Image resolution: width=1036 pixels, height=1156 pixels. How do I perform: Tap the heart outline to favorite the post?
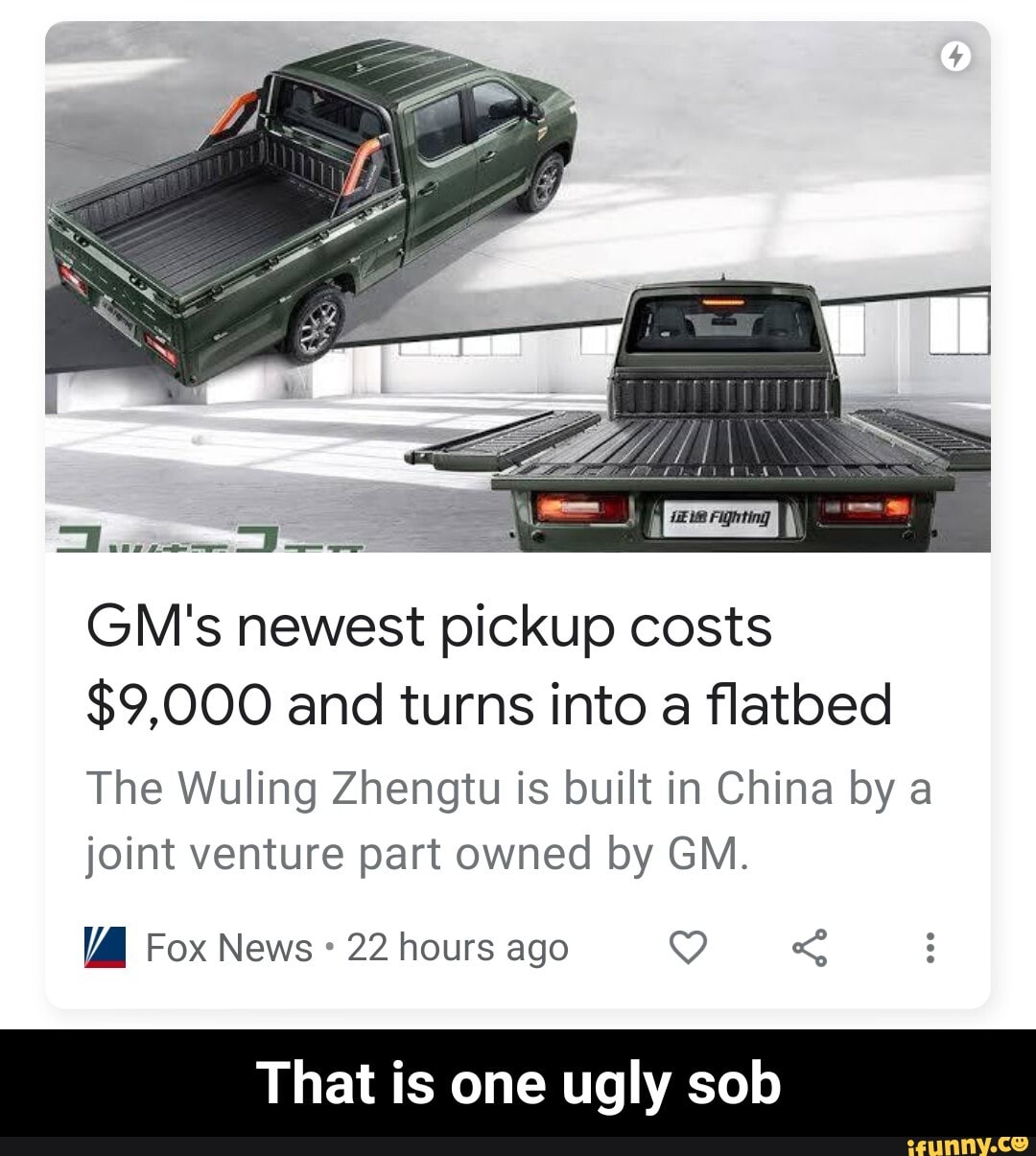(690, 948)
